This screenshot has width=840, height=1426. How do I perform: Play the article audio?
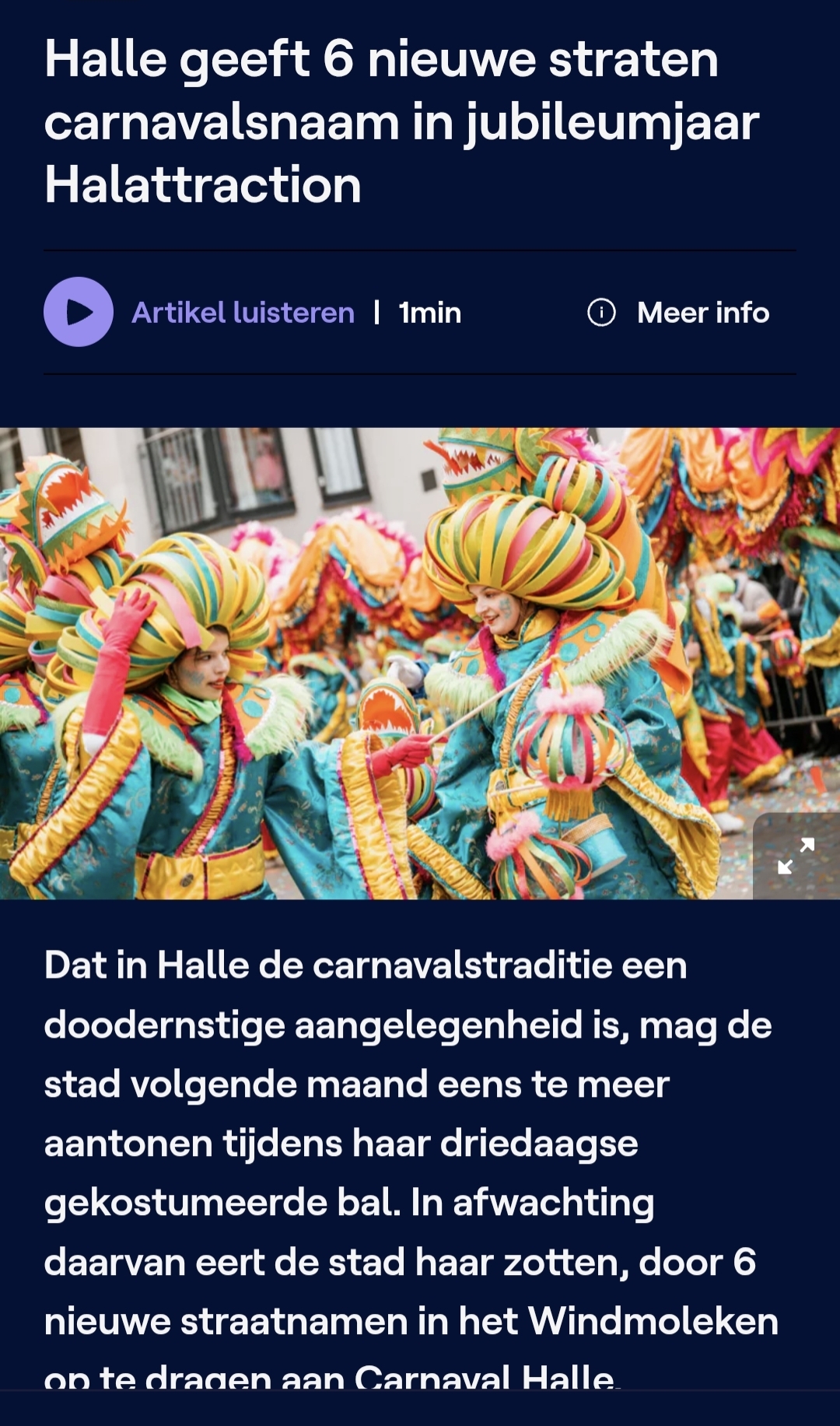[79, 312]
